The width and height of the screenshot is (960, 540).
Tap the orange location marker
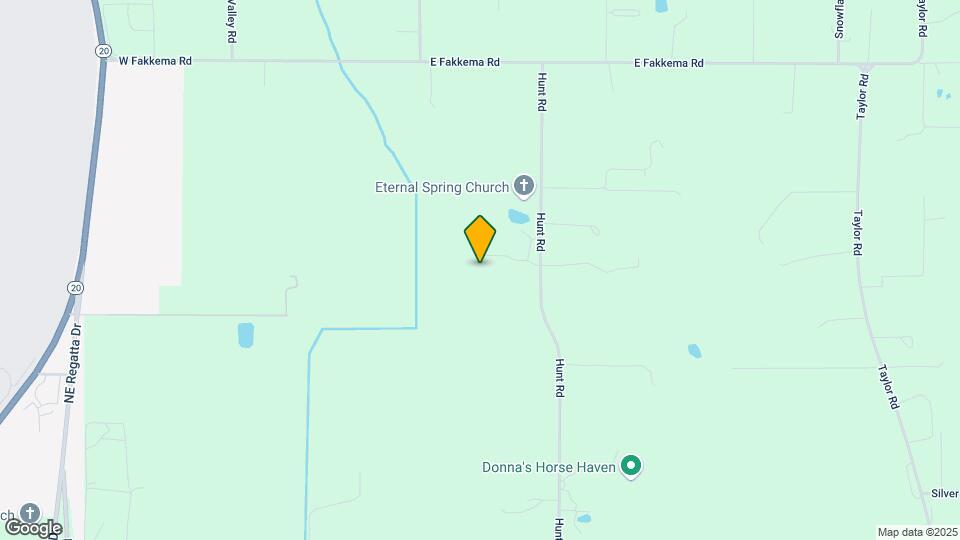480,239
